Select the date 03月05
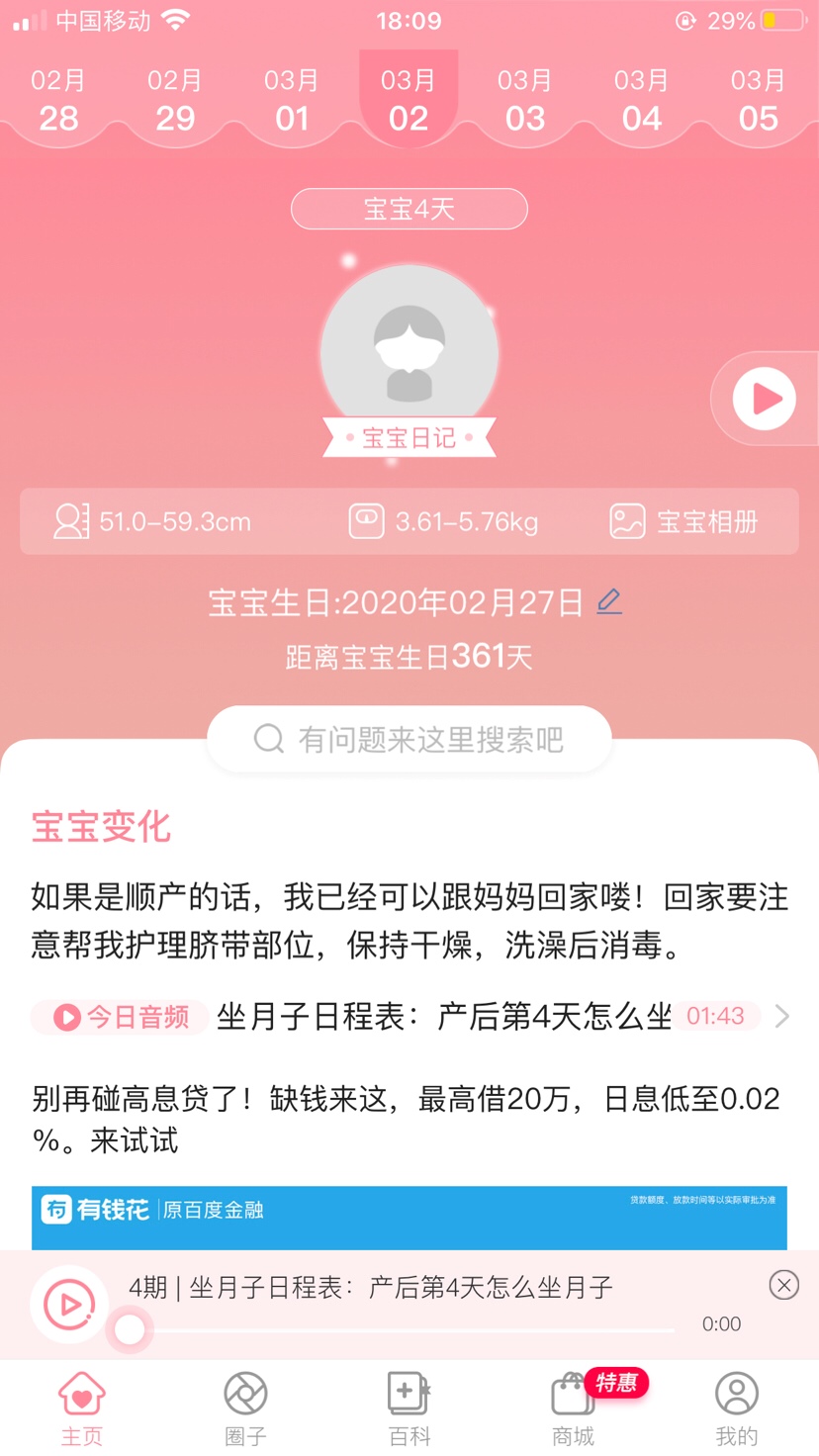This screenshot has height=1456, width=819. pyautogui.click(x=759, y=101)
